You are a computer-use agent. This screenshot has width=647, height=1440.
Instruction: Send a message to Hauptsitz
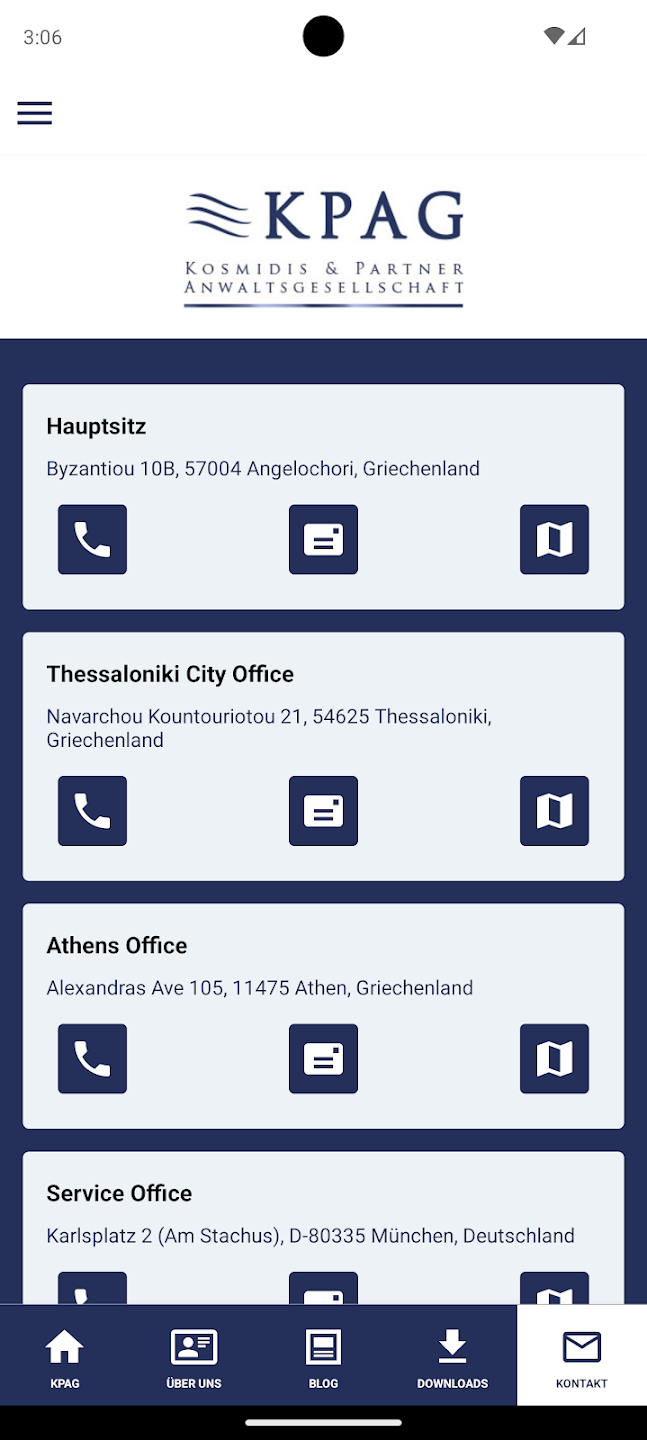(x=323, y=540)
